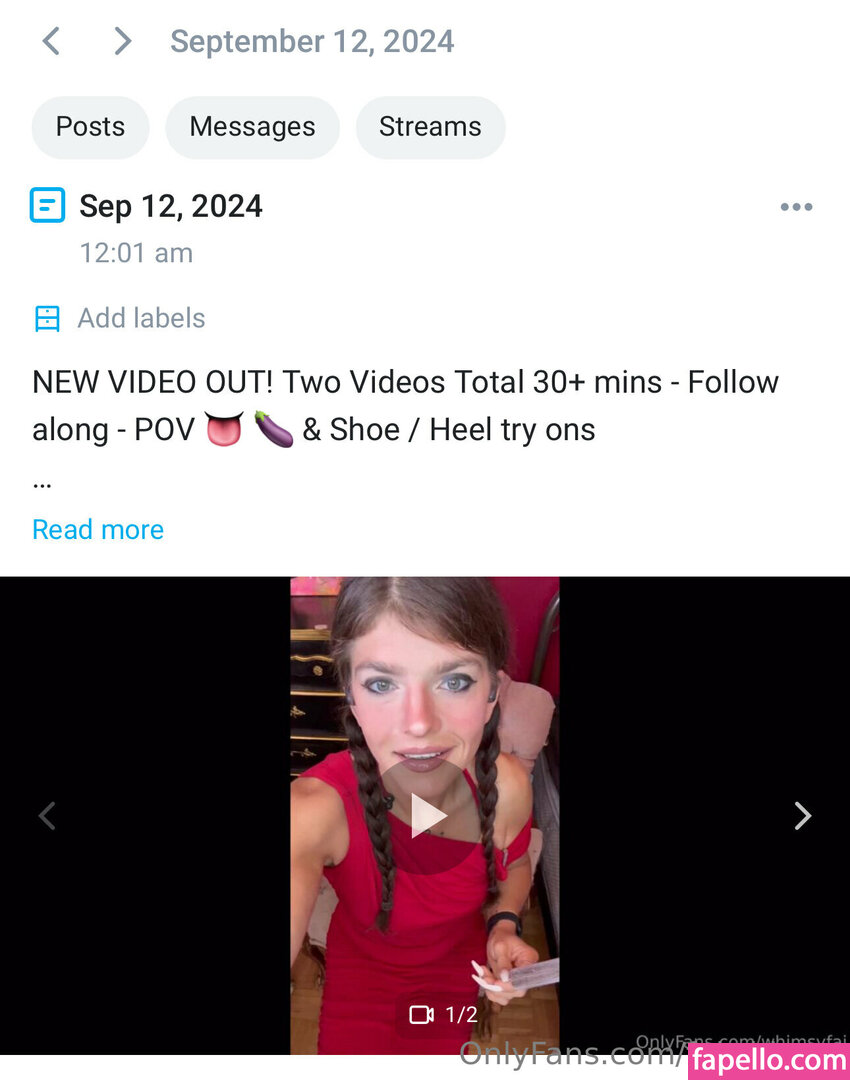
Task: Add labels to this post
Action: pos(140,318)
